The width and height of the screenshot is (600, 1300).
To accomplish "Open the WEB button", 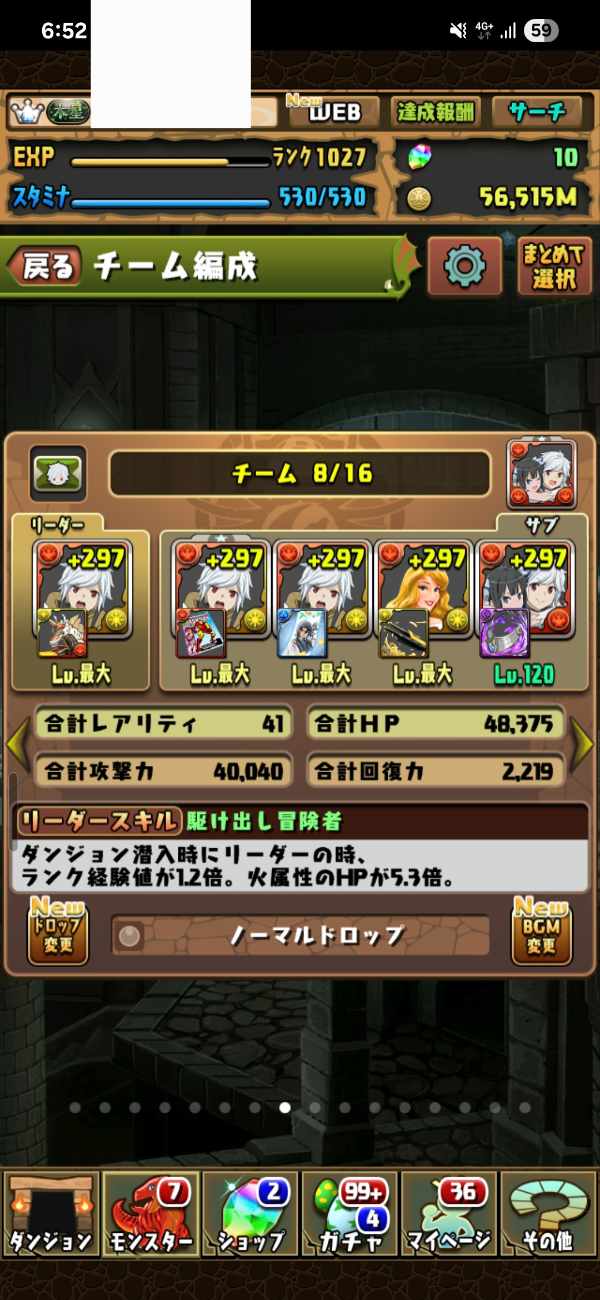I will point(334,112).
